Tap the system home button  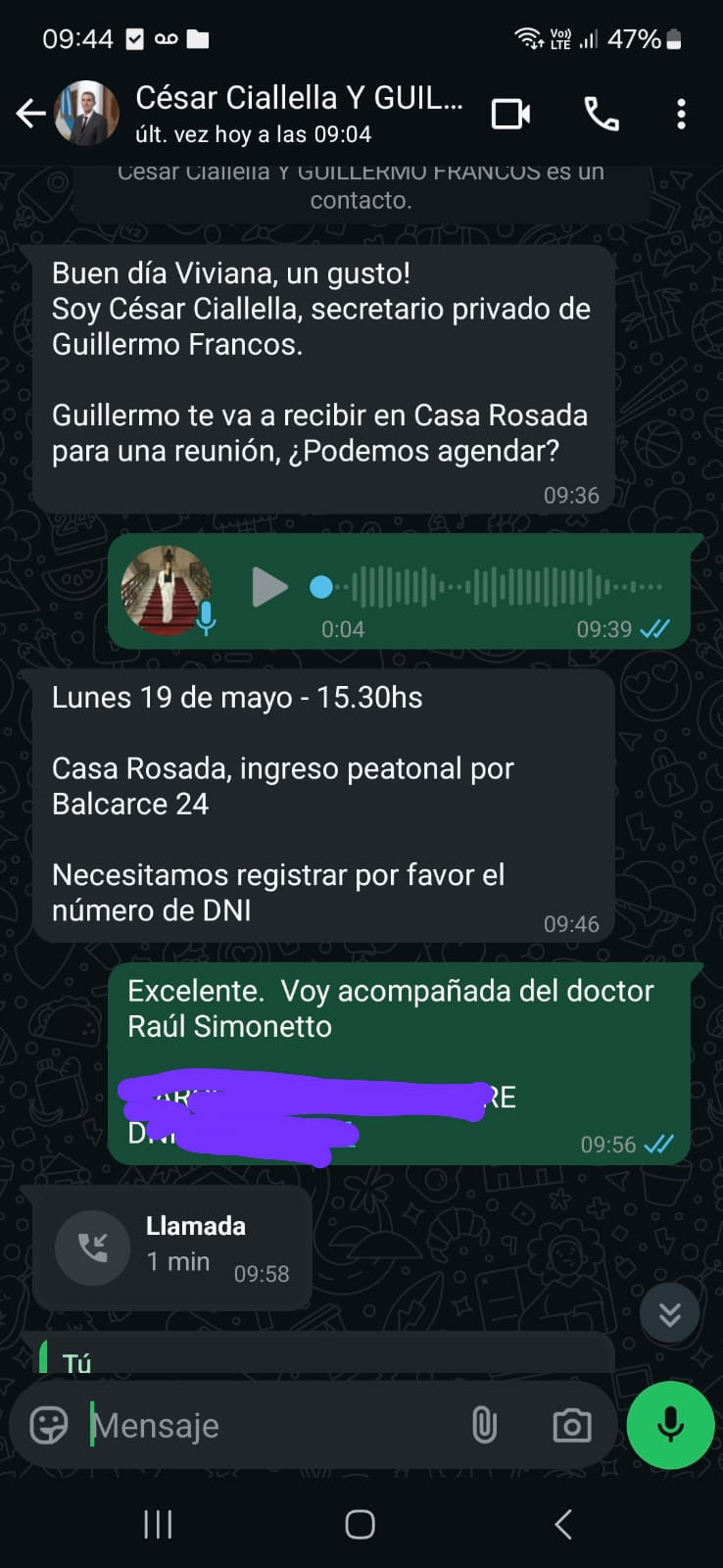(x=360, y=1524)
